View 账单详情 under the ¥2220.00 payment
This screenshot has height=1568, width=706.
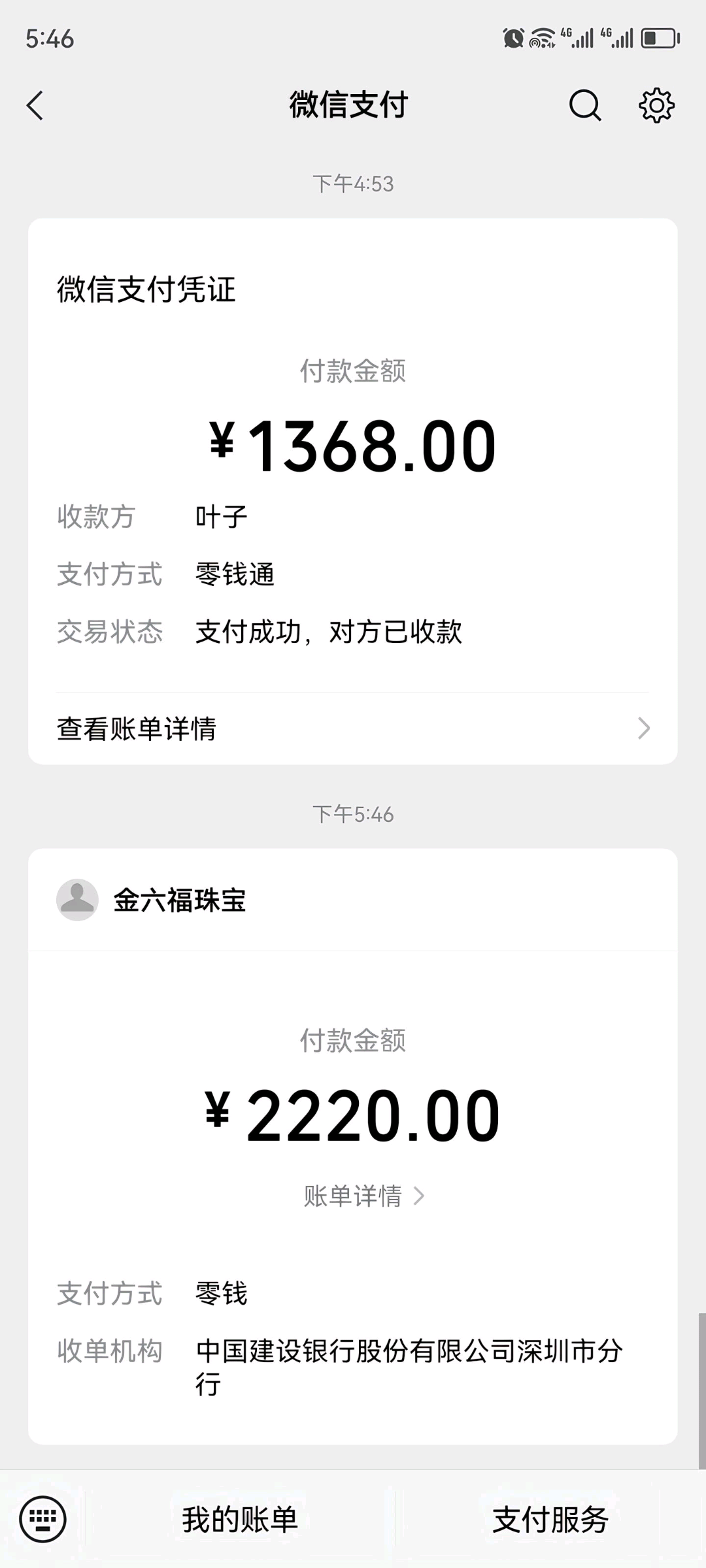(x=363, y=1196)
